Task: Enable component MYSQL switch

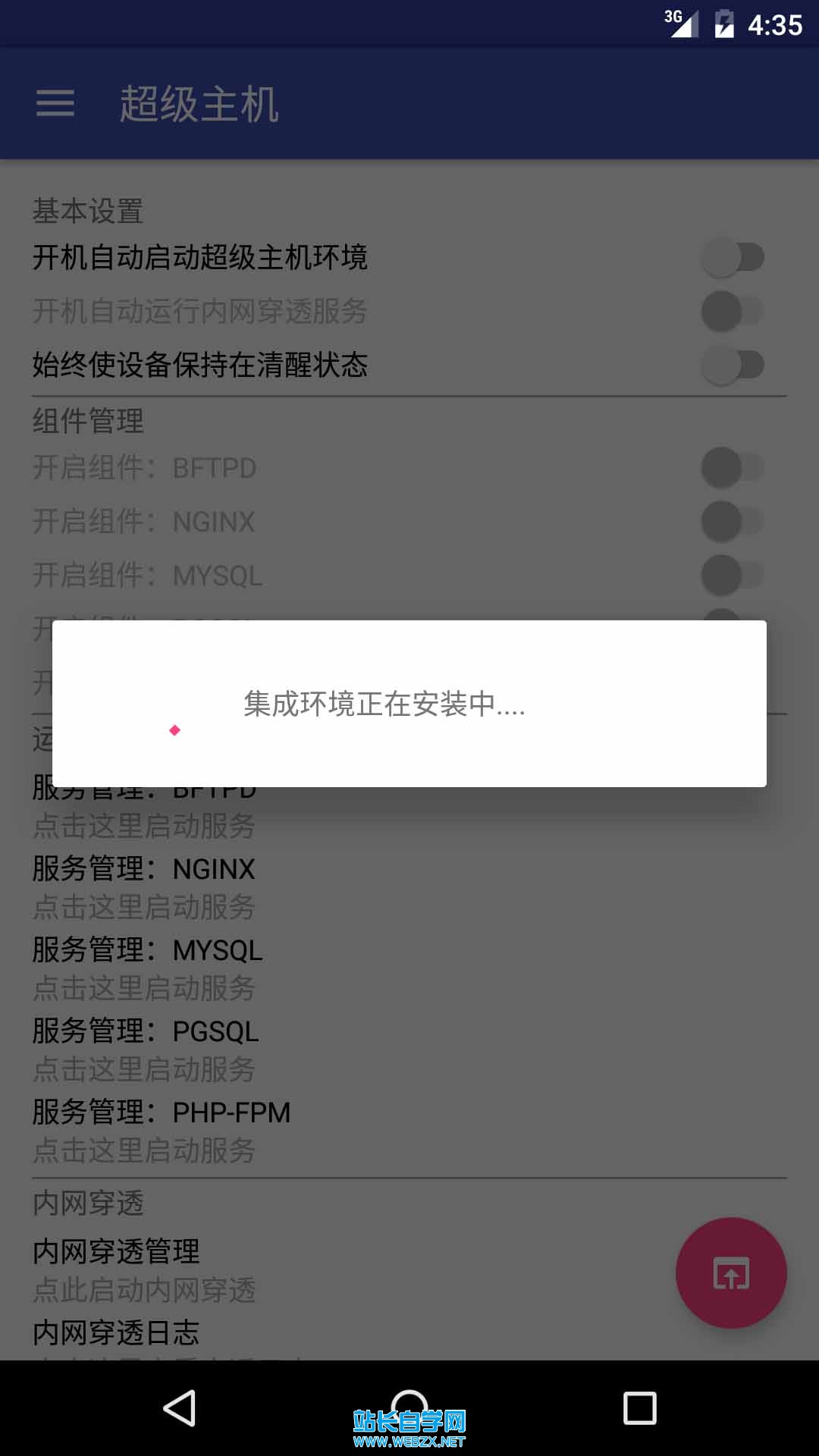Action: pyautogui.click(x=732, y=576)
